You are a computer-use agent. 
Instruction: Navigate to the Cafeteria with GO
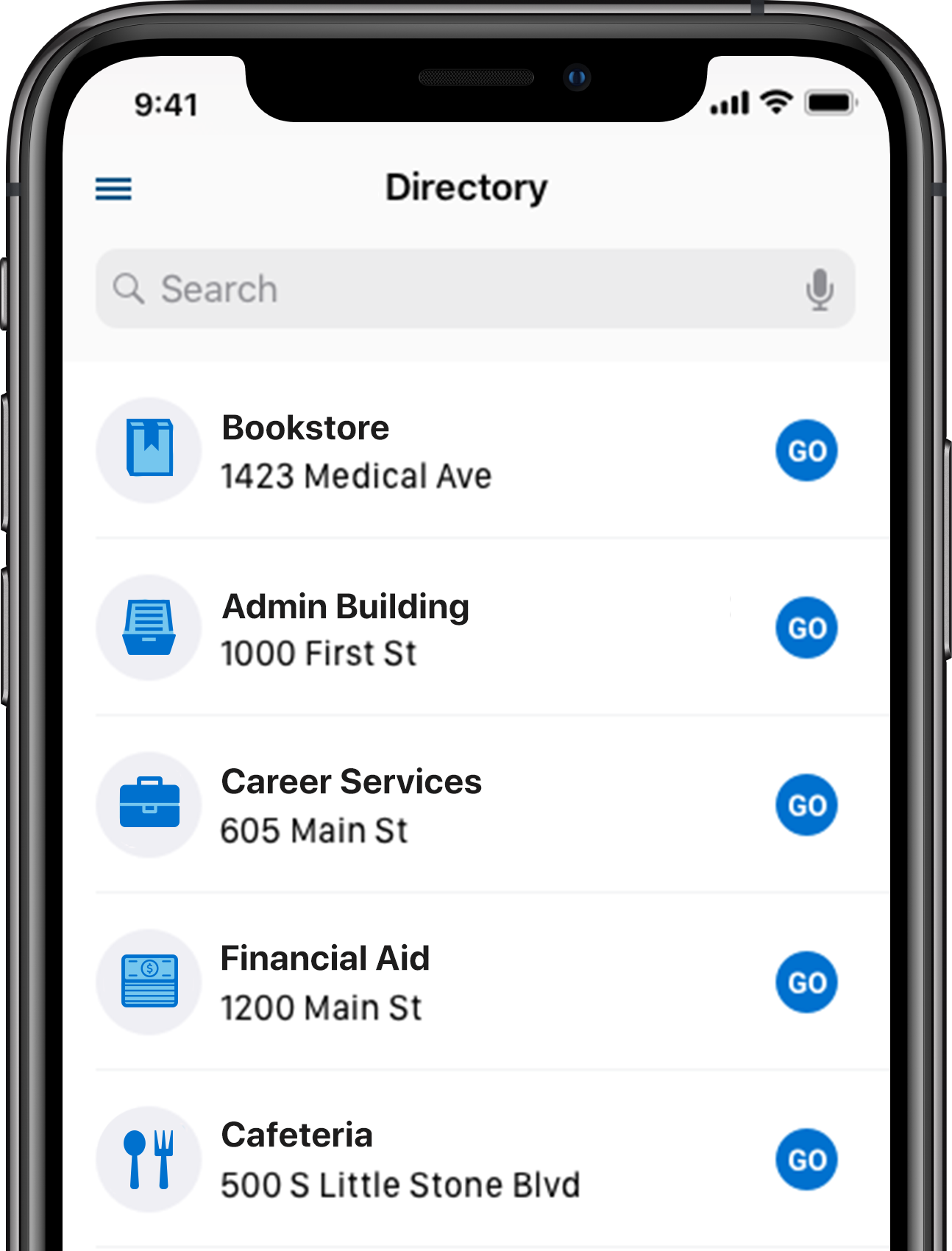pos(806,1160)
